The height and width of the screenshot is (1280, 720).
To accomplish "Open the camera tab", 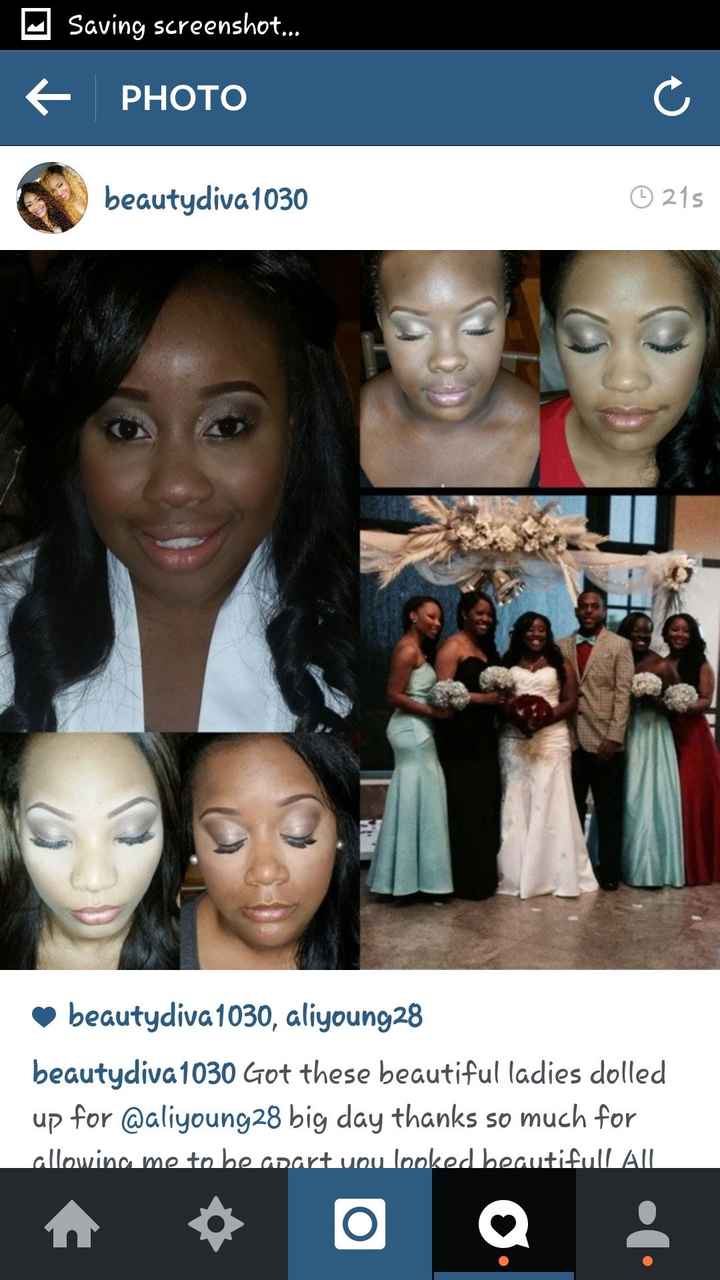I will click(x=360, y=1224).
